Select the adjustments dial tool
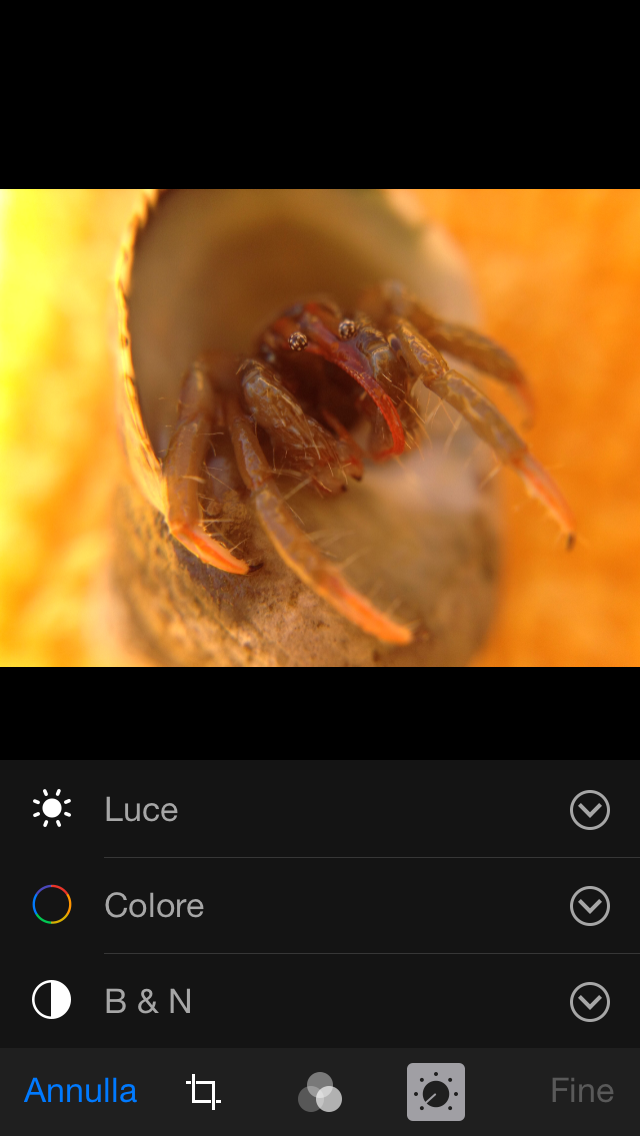Image resolution: width=640 pixels, height=1136 pixels. [436, 1091]
